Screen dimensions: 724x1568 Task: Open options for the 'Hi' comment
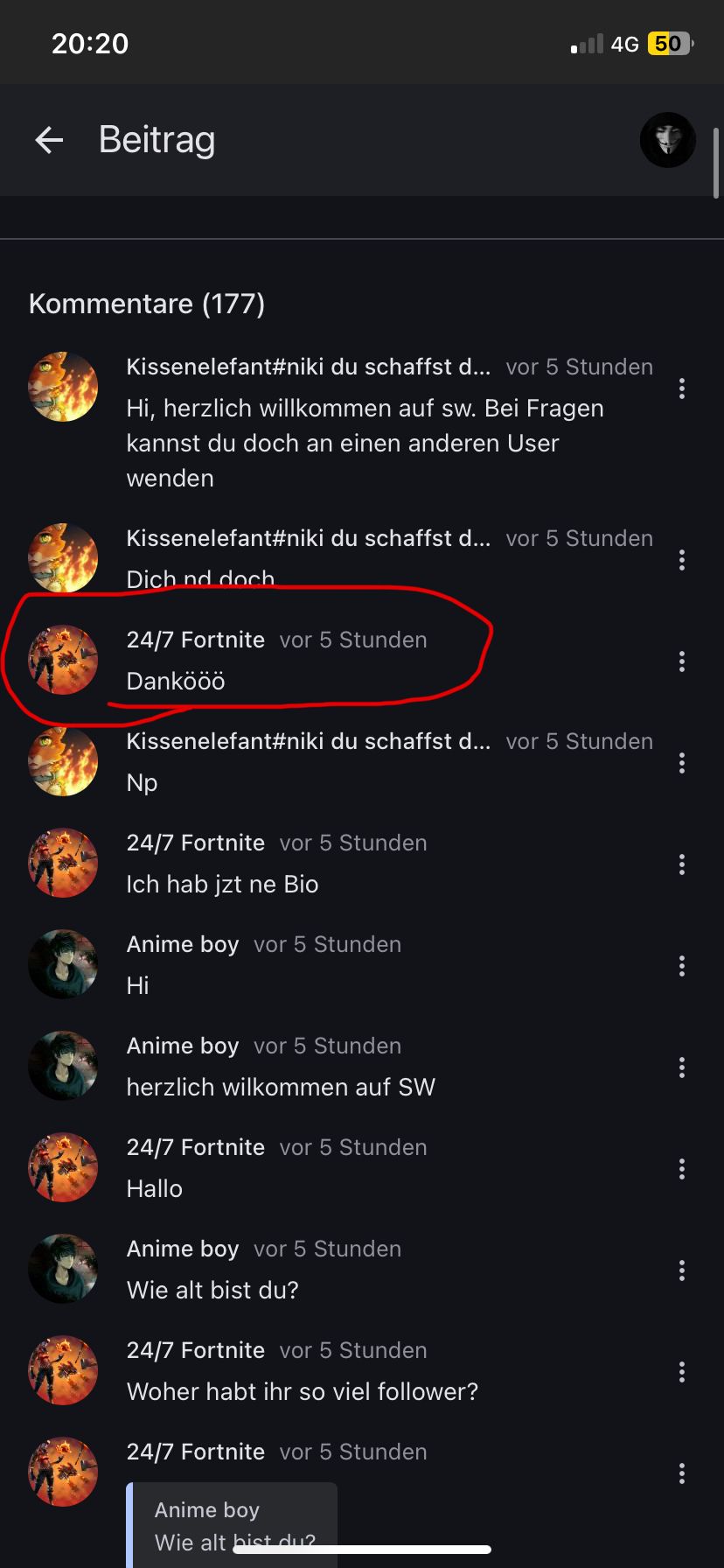[x=681, y=966]
